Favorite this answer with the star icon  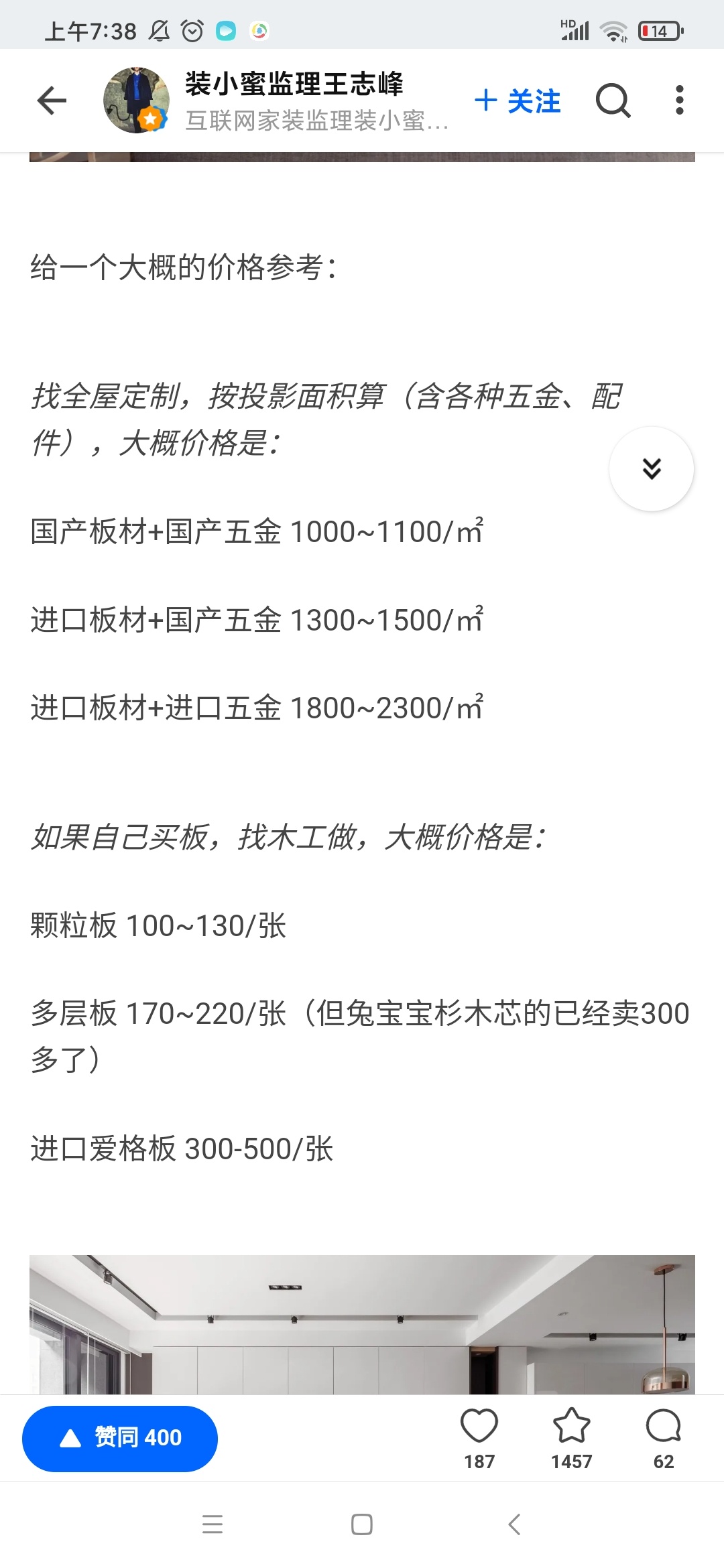(572, 1438)
